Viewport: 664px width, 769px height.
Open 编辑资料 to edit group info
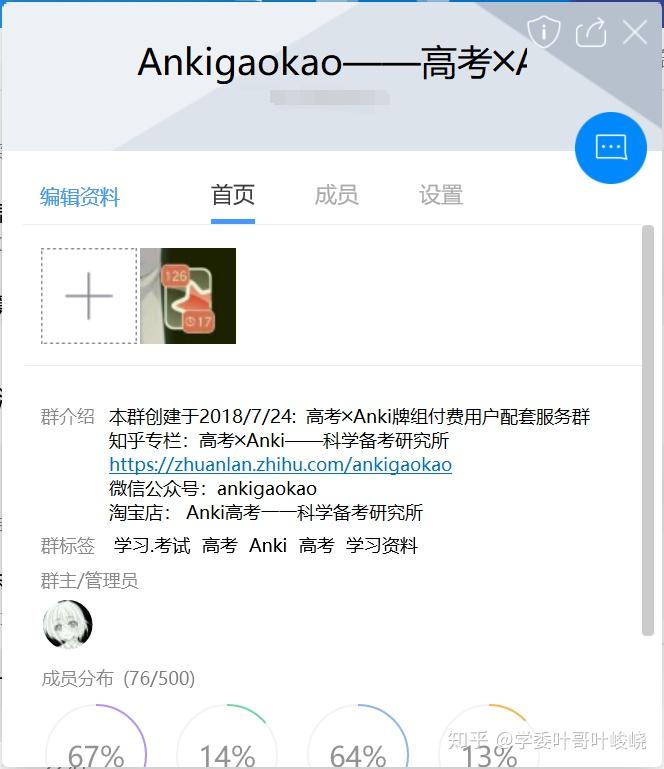80,197
